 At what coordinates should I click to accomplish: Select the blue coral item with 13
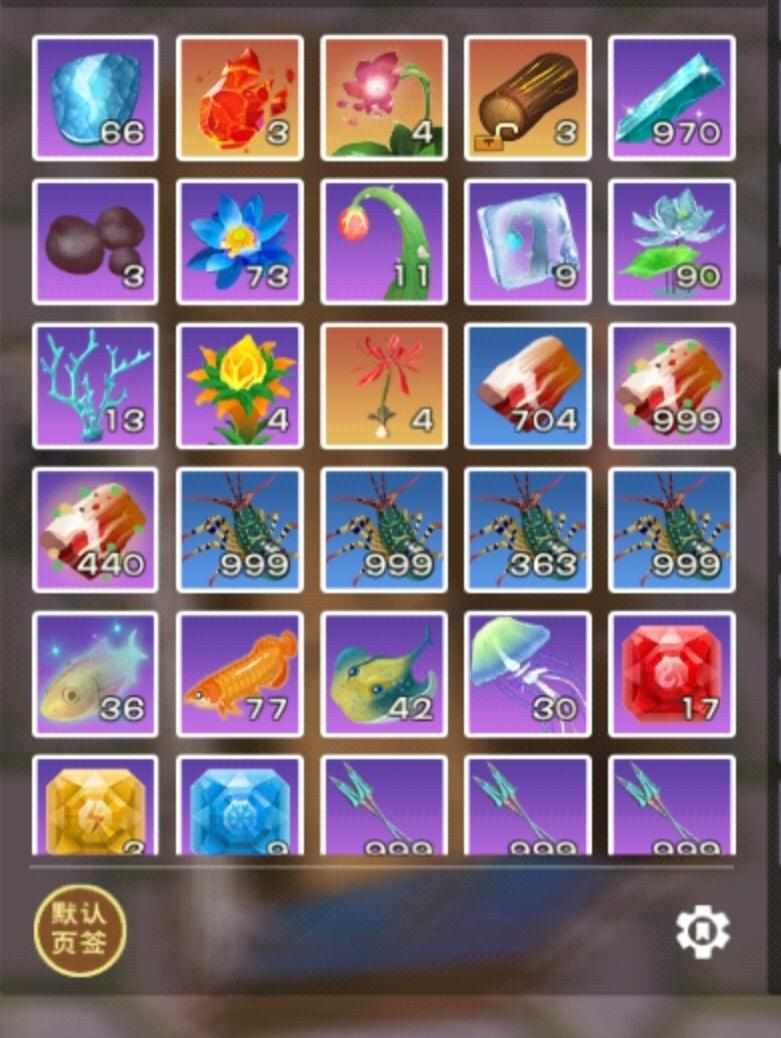point(95,386)
